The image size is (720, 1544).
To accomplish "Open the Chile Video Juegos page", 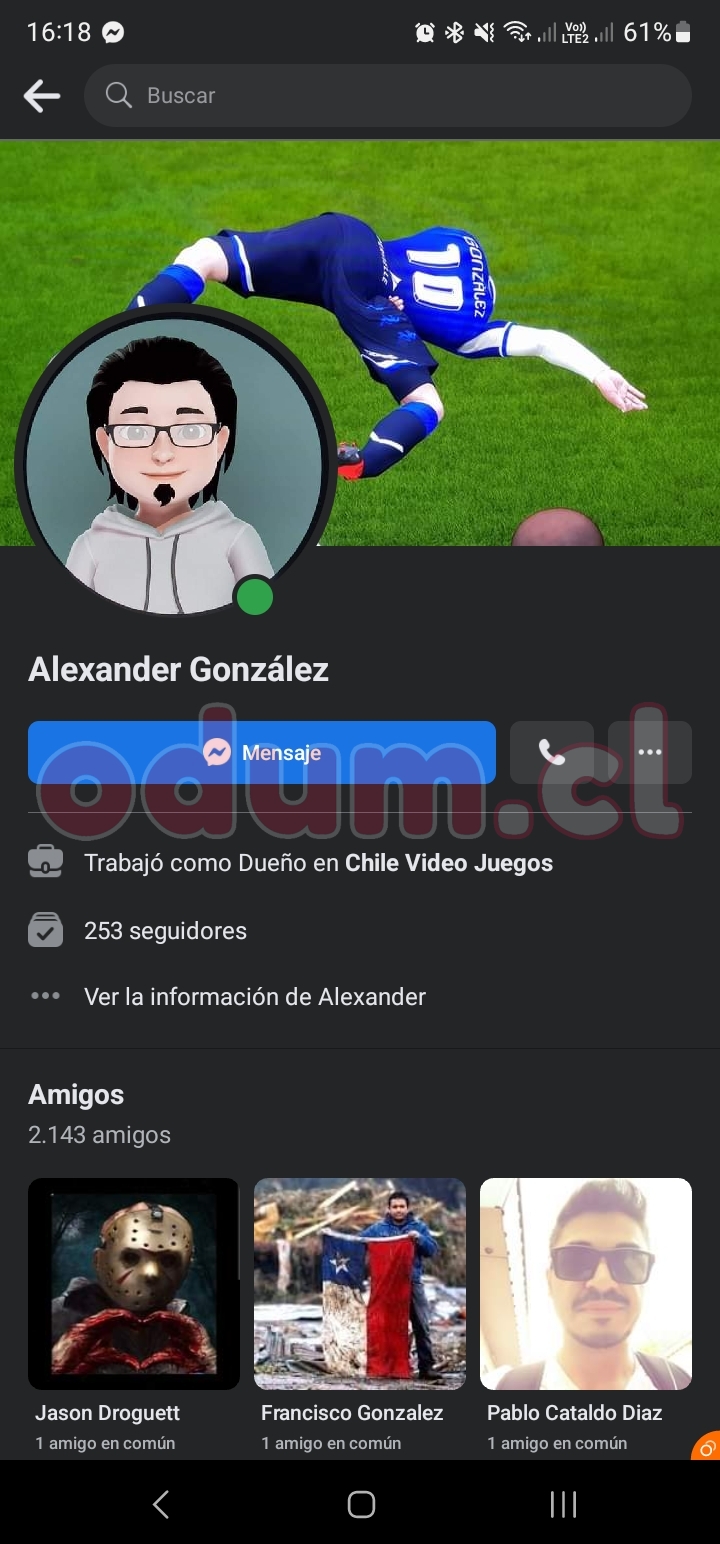I will [448, 863].
